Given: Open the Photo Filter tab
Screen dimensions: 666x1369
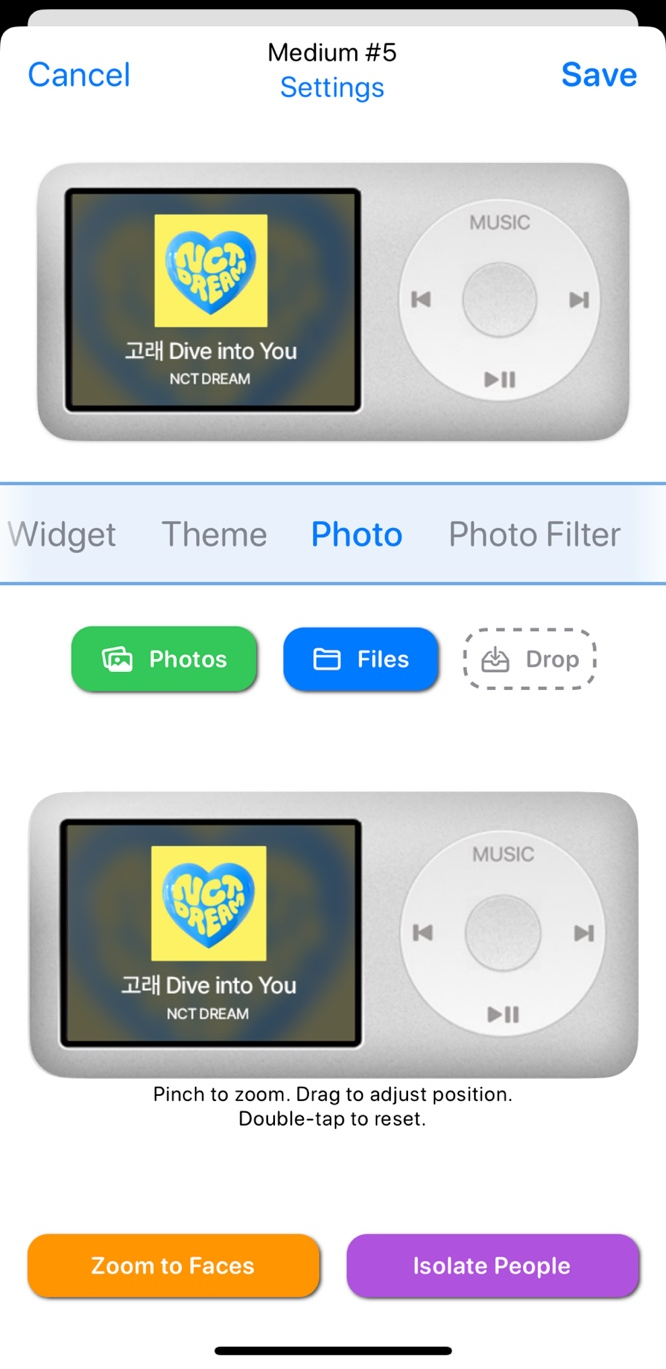Looking at the screenshot, I should coord(534,534).
